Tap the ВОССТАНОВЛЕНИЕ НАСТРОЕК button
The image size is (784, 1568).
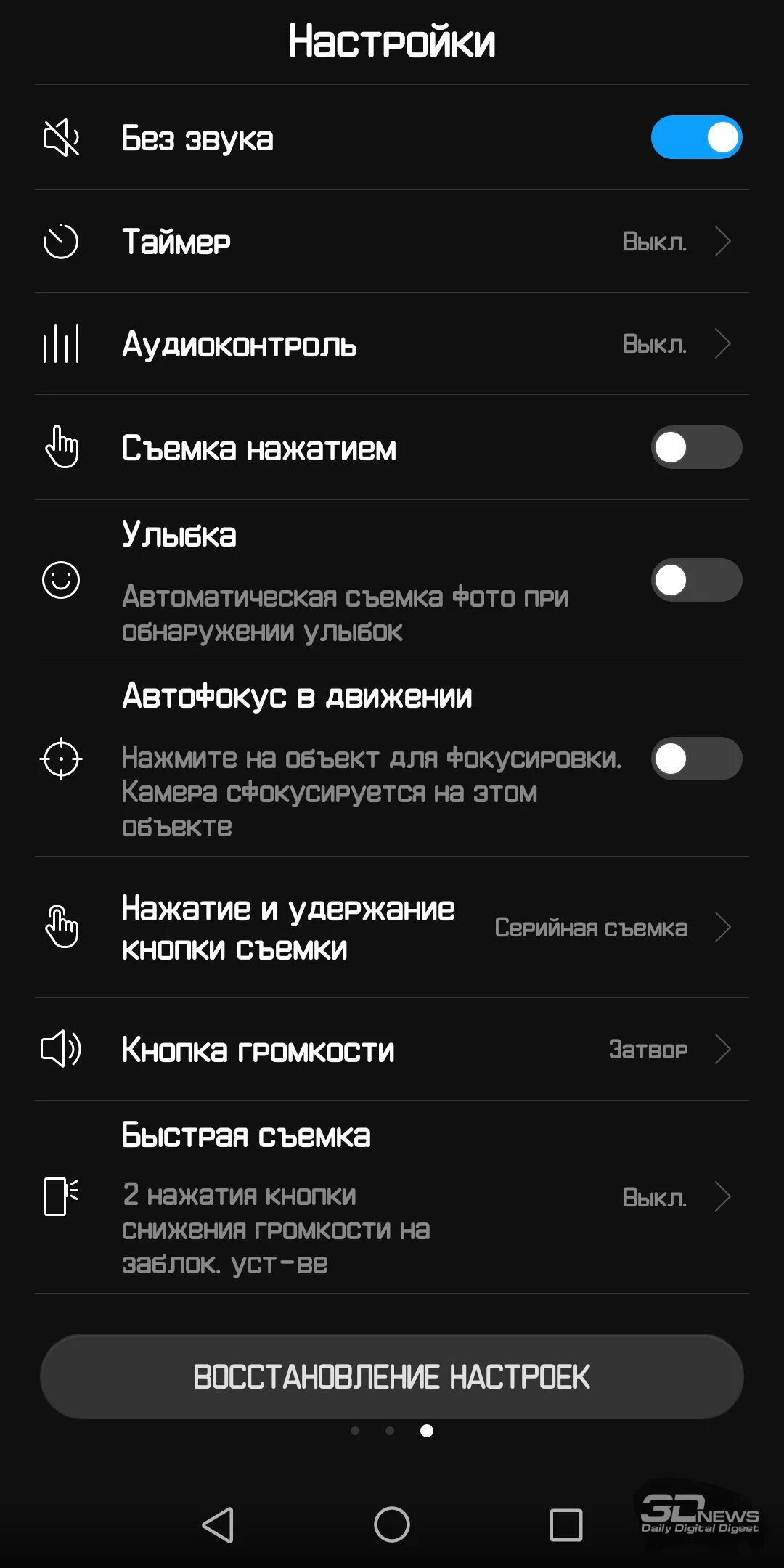click(x=392, y=1376)
